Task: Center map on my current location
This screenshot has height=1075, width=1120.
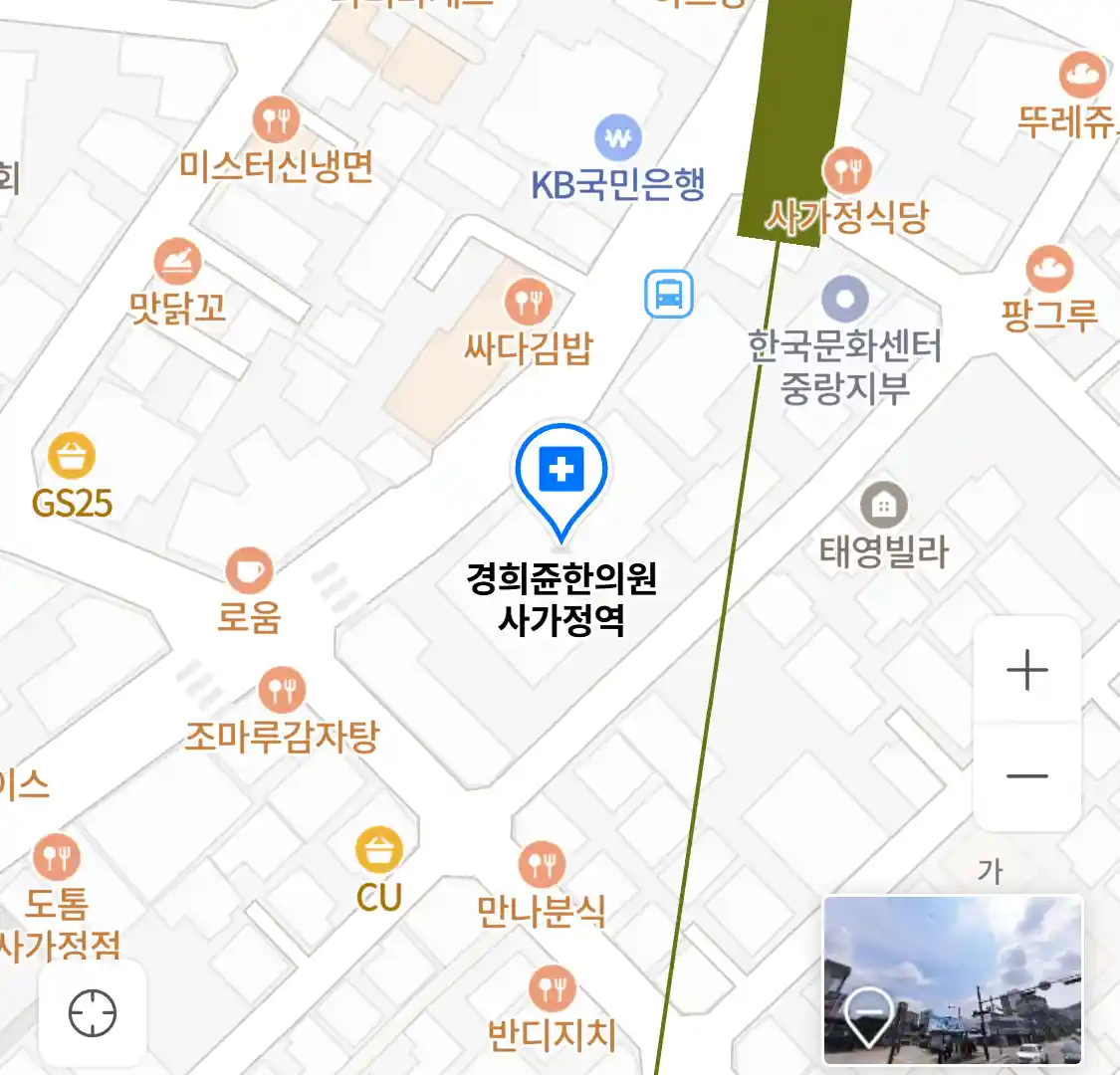Action: [93, 1013]
